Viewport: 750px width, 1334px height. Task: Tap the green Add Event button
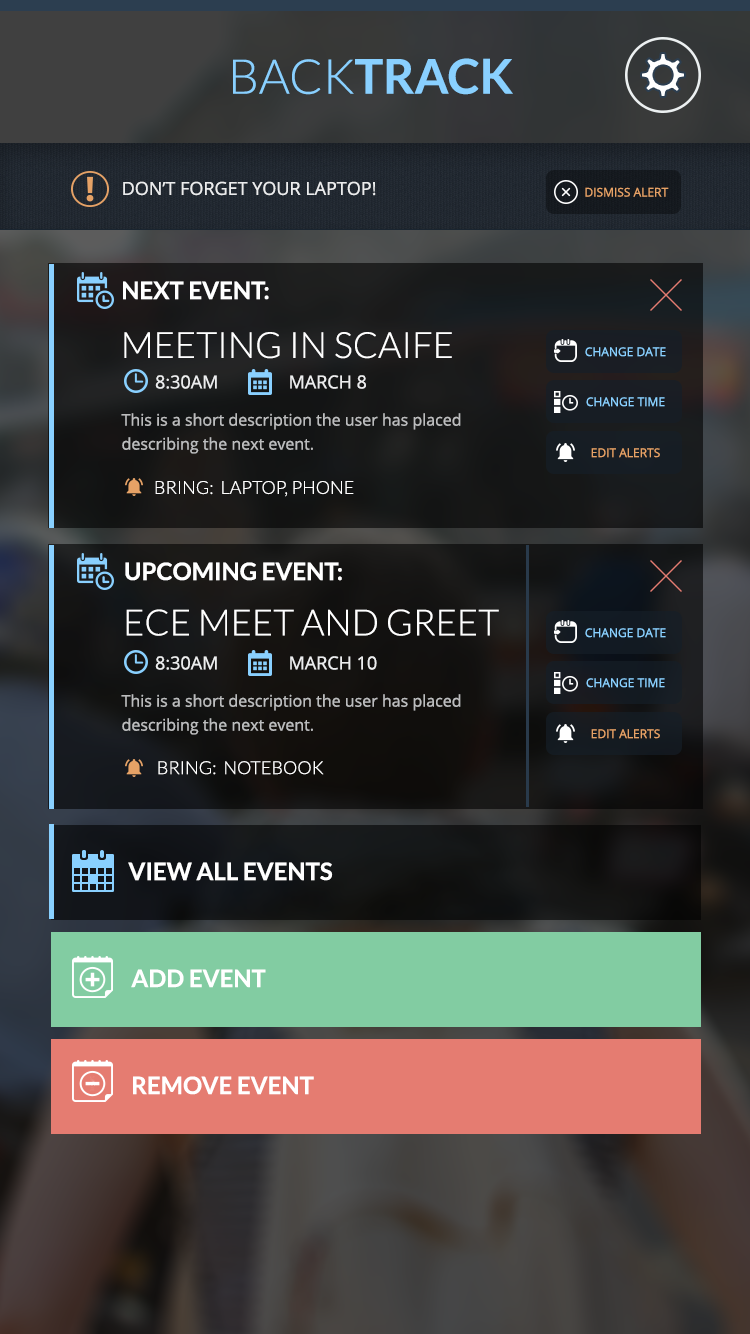[x=375, y=979]
